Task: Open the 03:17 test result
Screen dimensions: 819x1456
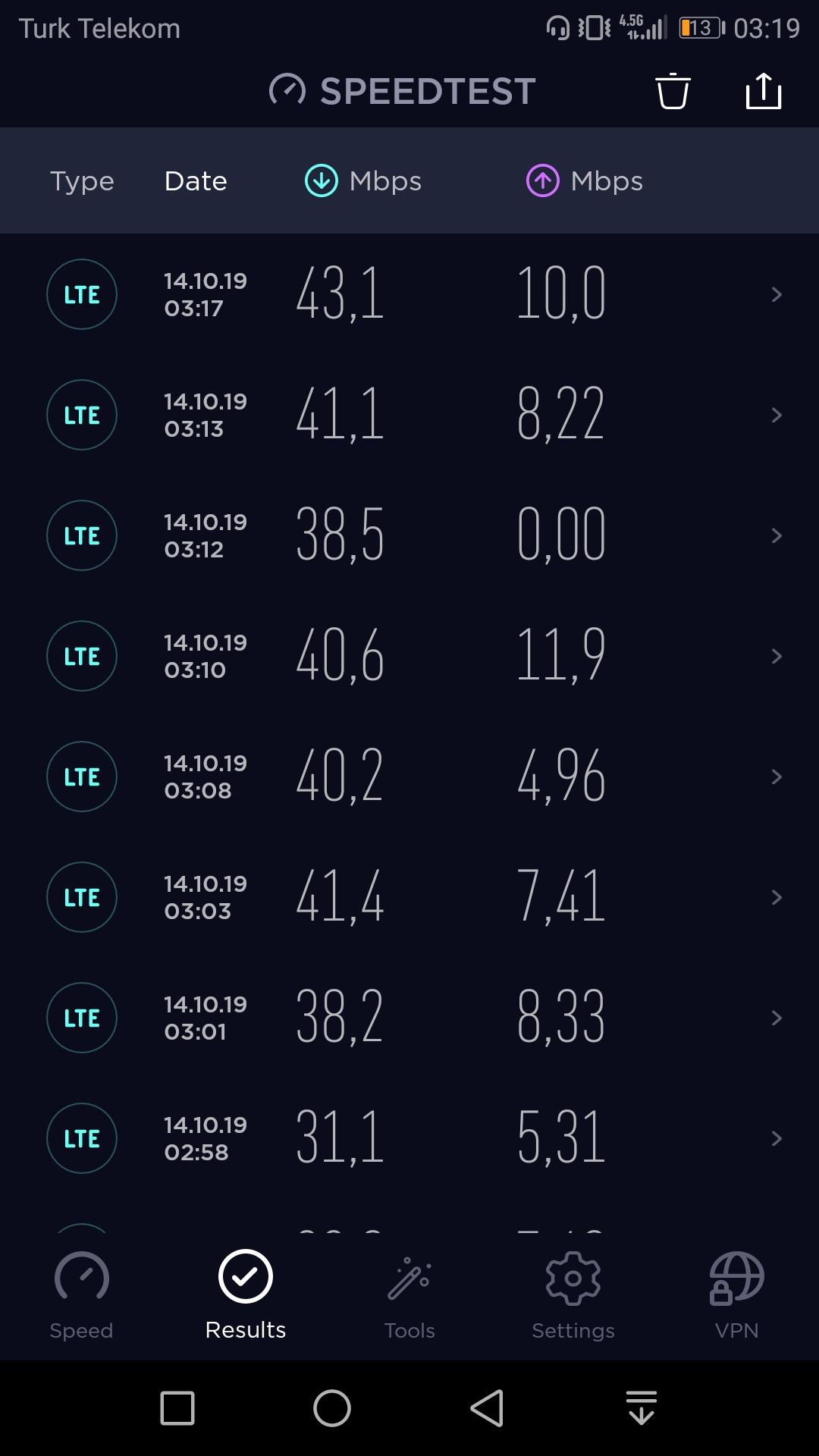Action: [409, 294]
